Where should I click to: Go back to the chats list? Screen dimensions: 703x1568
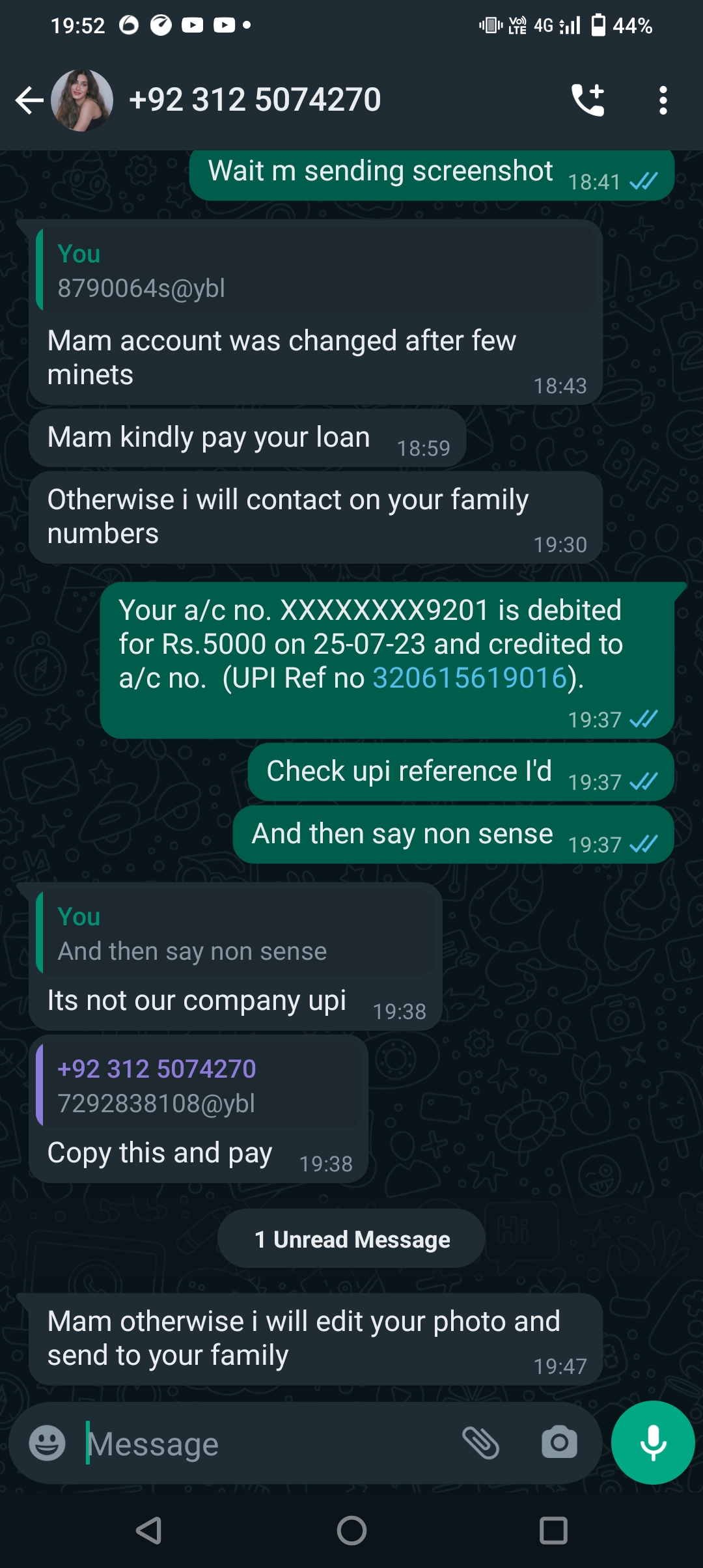[x=29, y=100]
